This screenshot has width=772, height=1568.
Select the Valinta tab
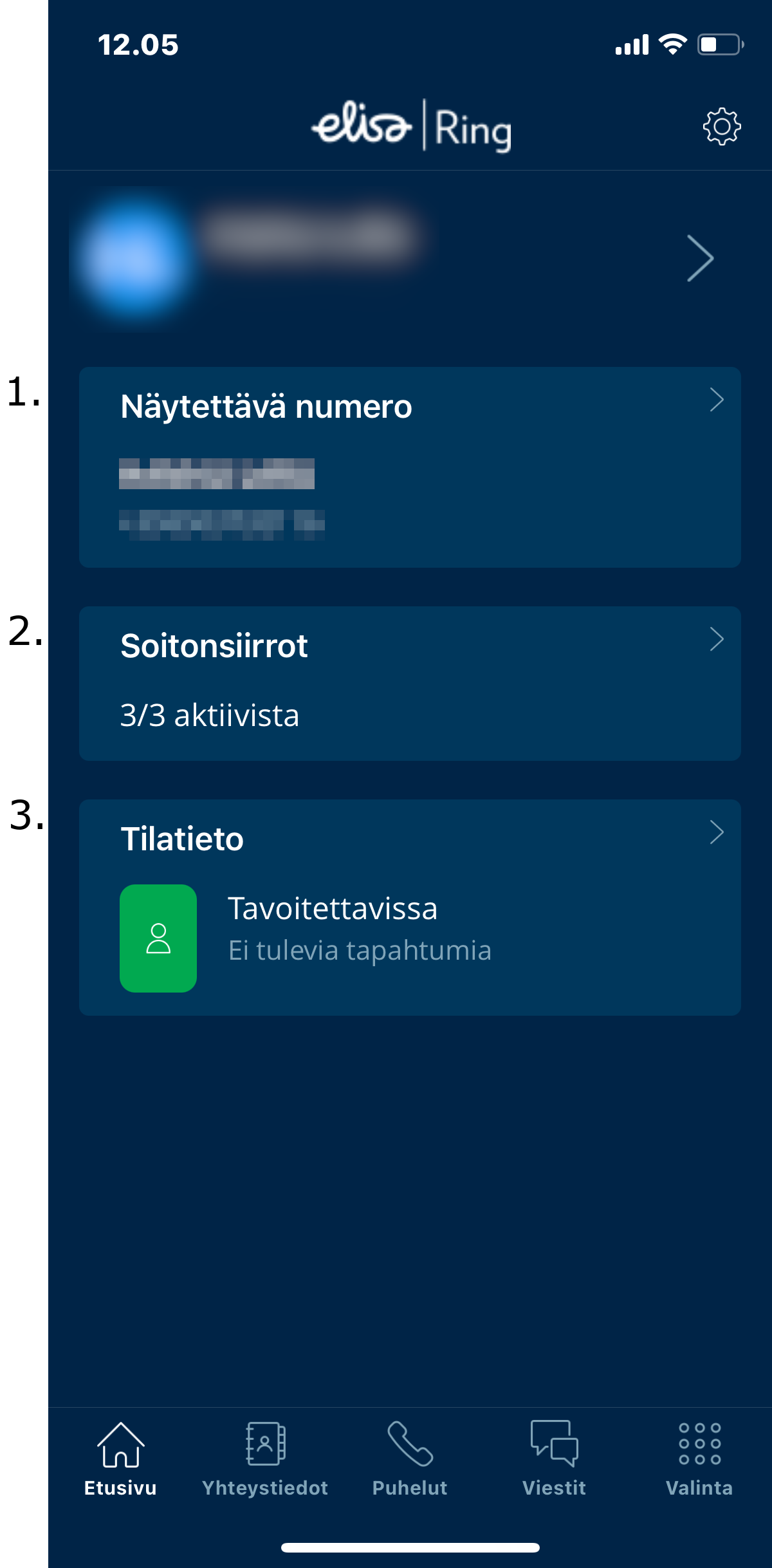699,1459
